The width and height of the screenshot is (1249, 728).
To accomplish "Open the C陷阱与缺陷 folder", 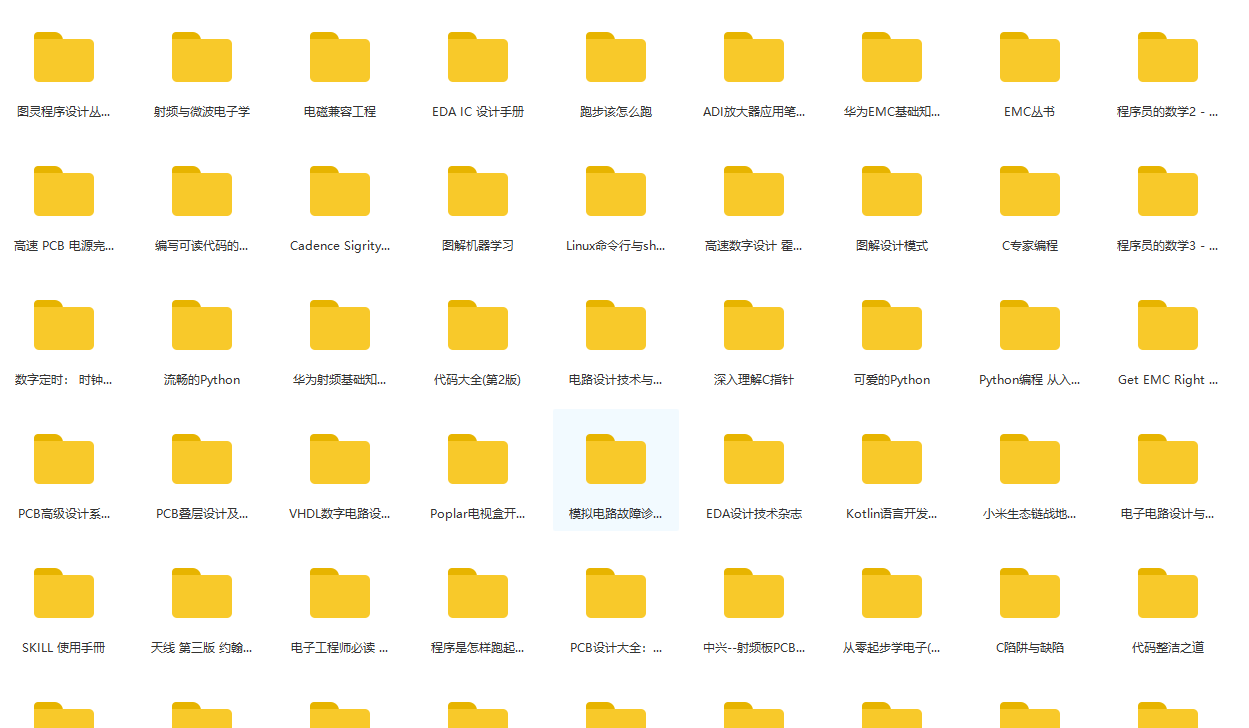I will tap(1030, 594).
